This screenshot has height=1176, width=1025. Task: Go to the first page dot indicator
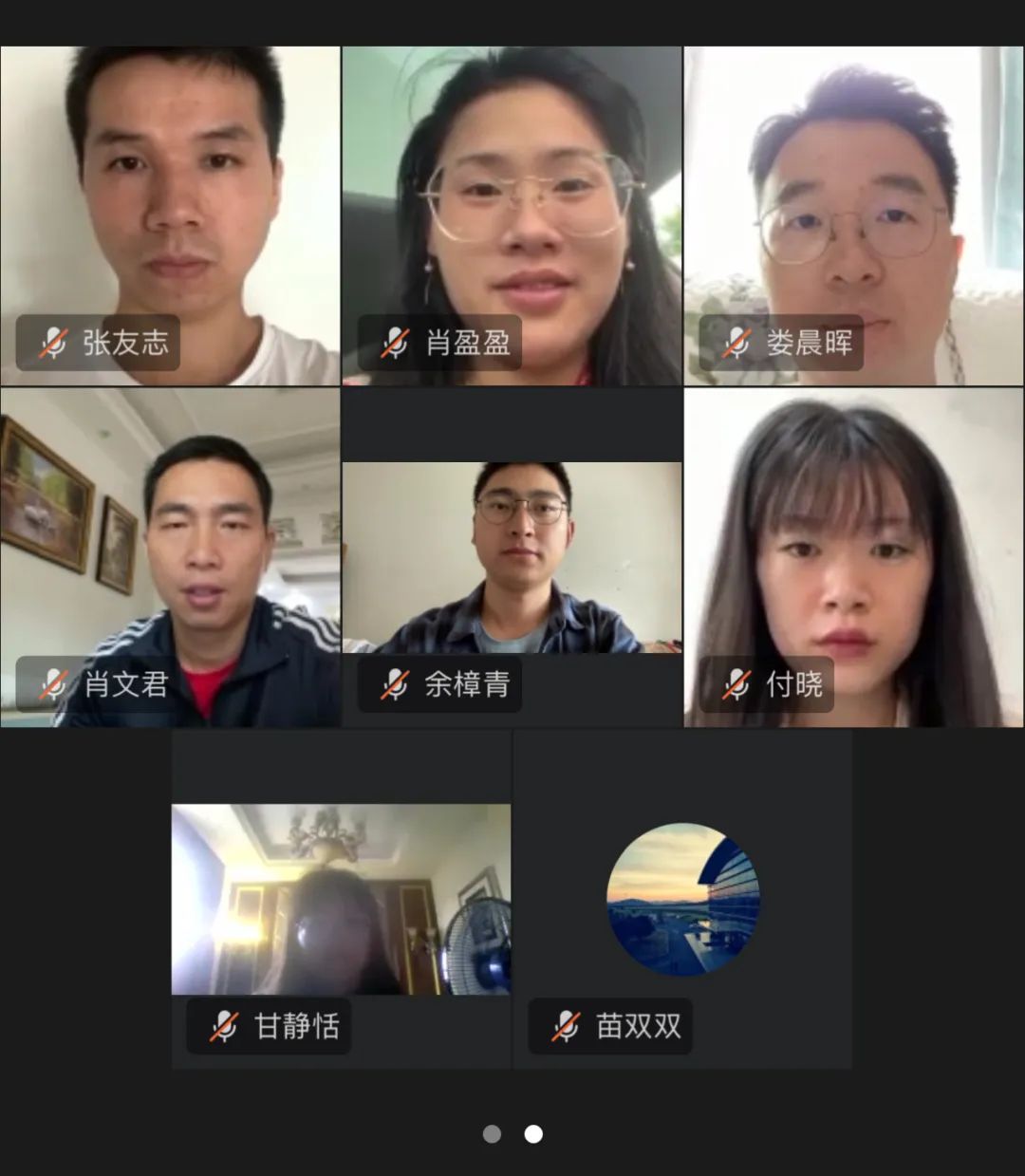click(492, 1134)
